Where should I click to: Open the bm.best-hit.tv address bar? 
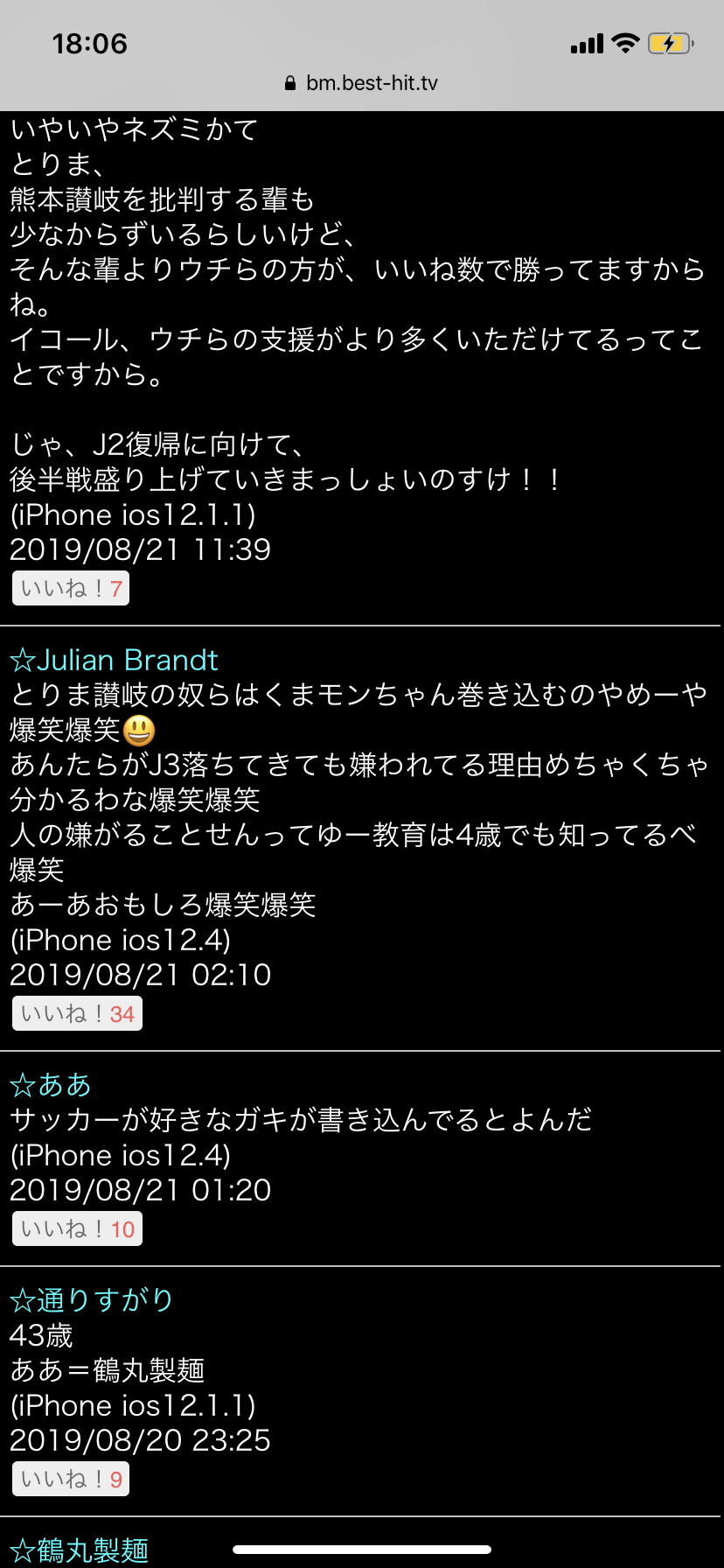coord(362,83)
